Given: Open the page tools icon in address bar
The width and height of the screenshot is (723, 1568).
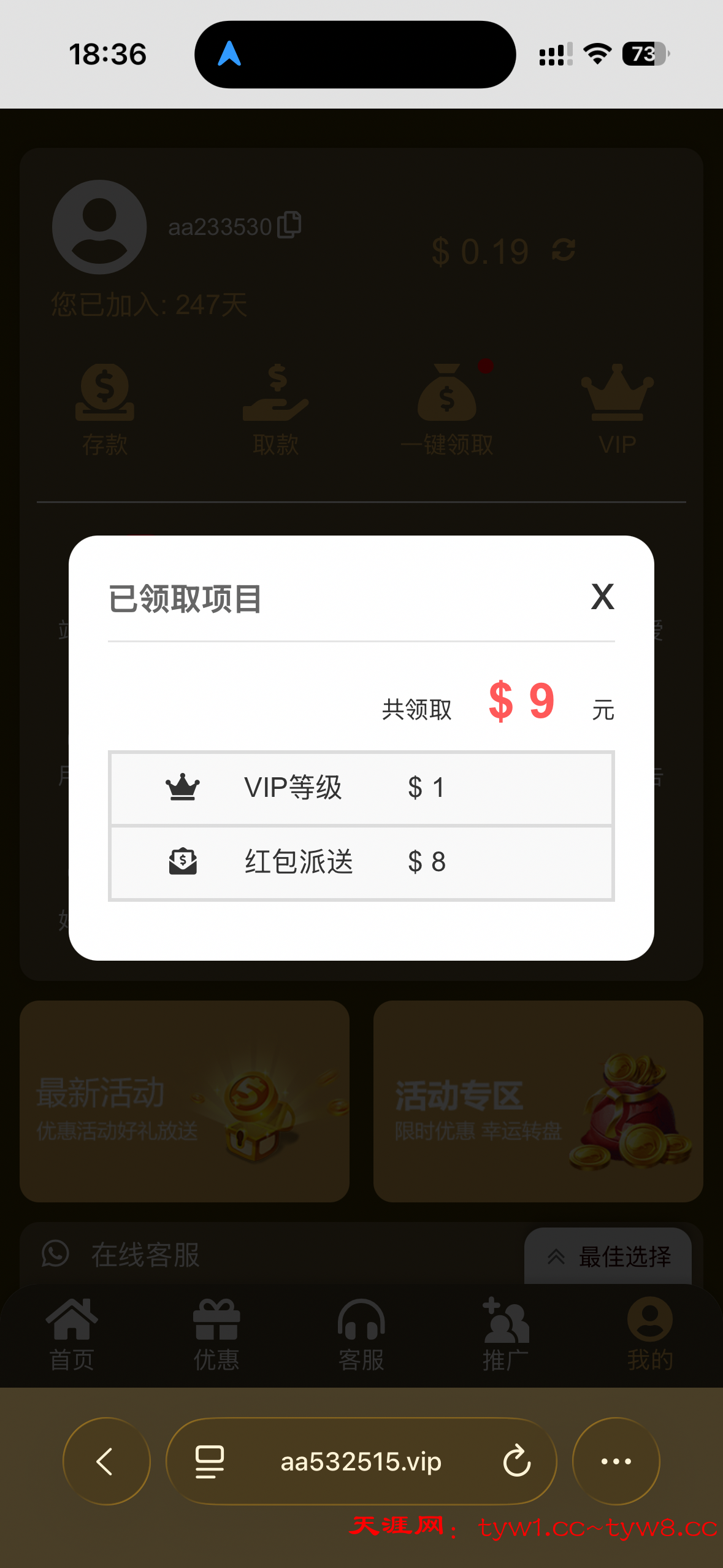Looking at the screenshot, I should (x=209, y=1461).
